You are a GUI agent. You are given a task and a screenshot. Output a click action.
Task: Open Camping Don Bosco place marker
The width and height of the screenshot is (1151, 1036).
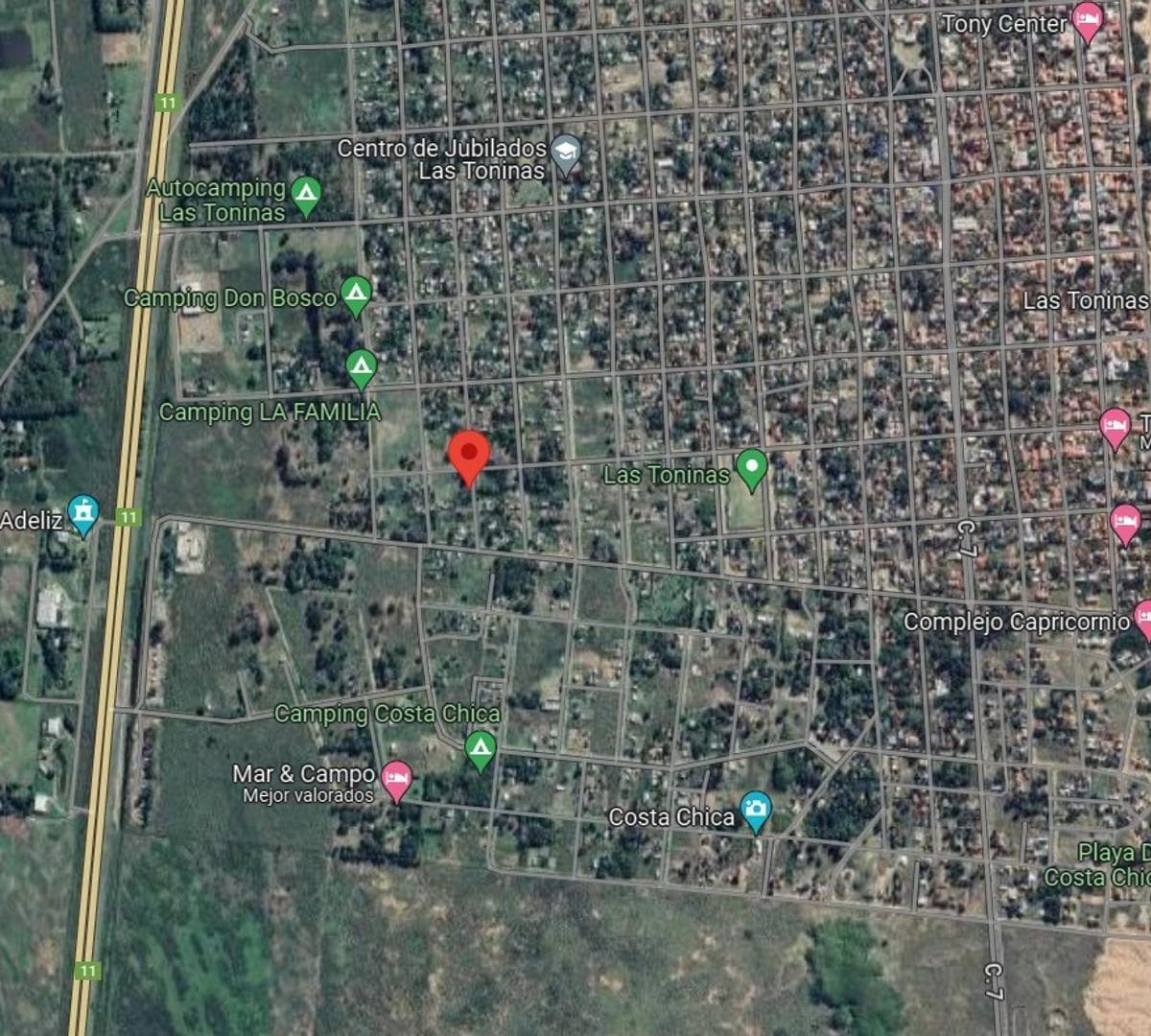[356, 294]
